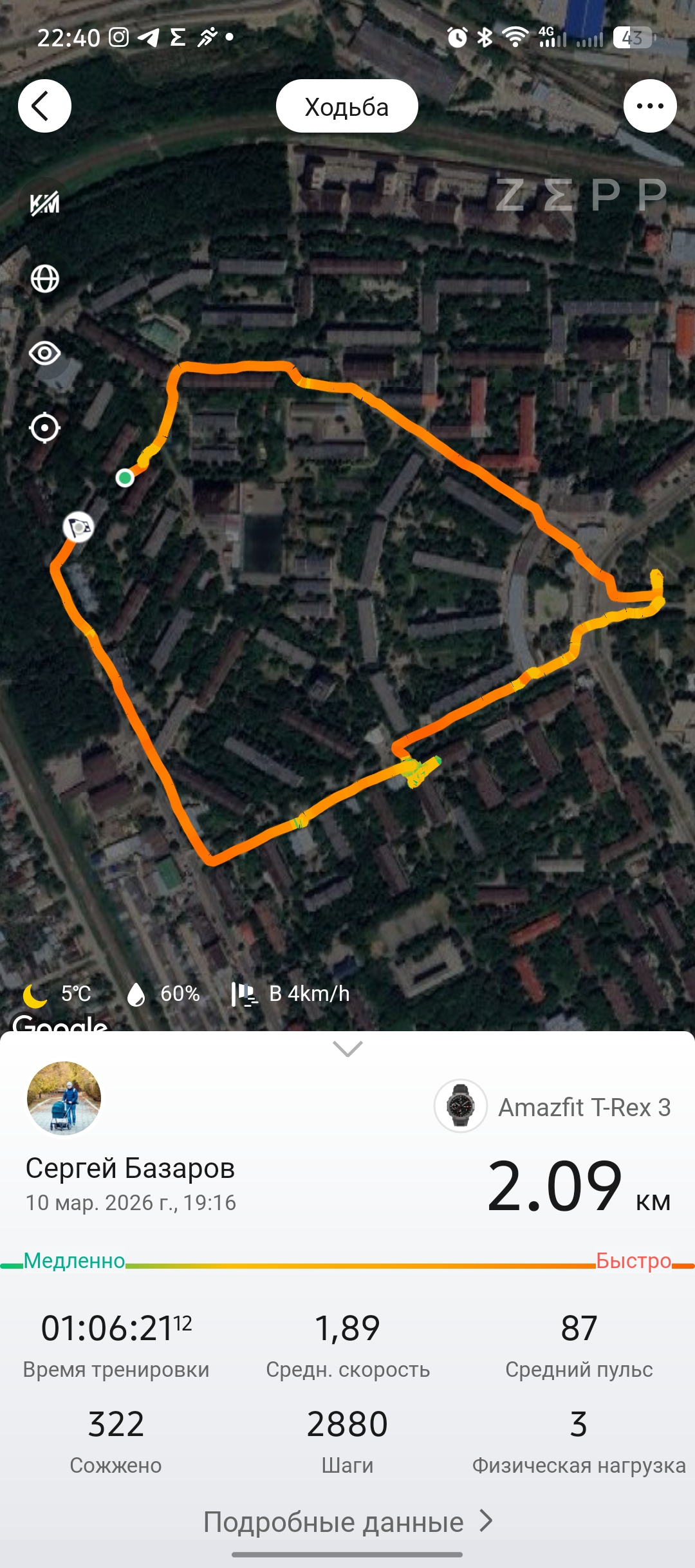Screen dimensions: 695x1568
Task: Change the map type with globe icon
Action: click(x=44, y=279)
